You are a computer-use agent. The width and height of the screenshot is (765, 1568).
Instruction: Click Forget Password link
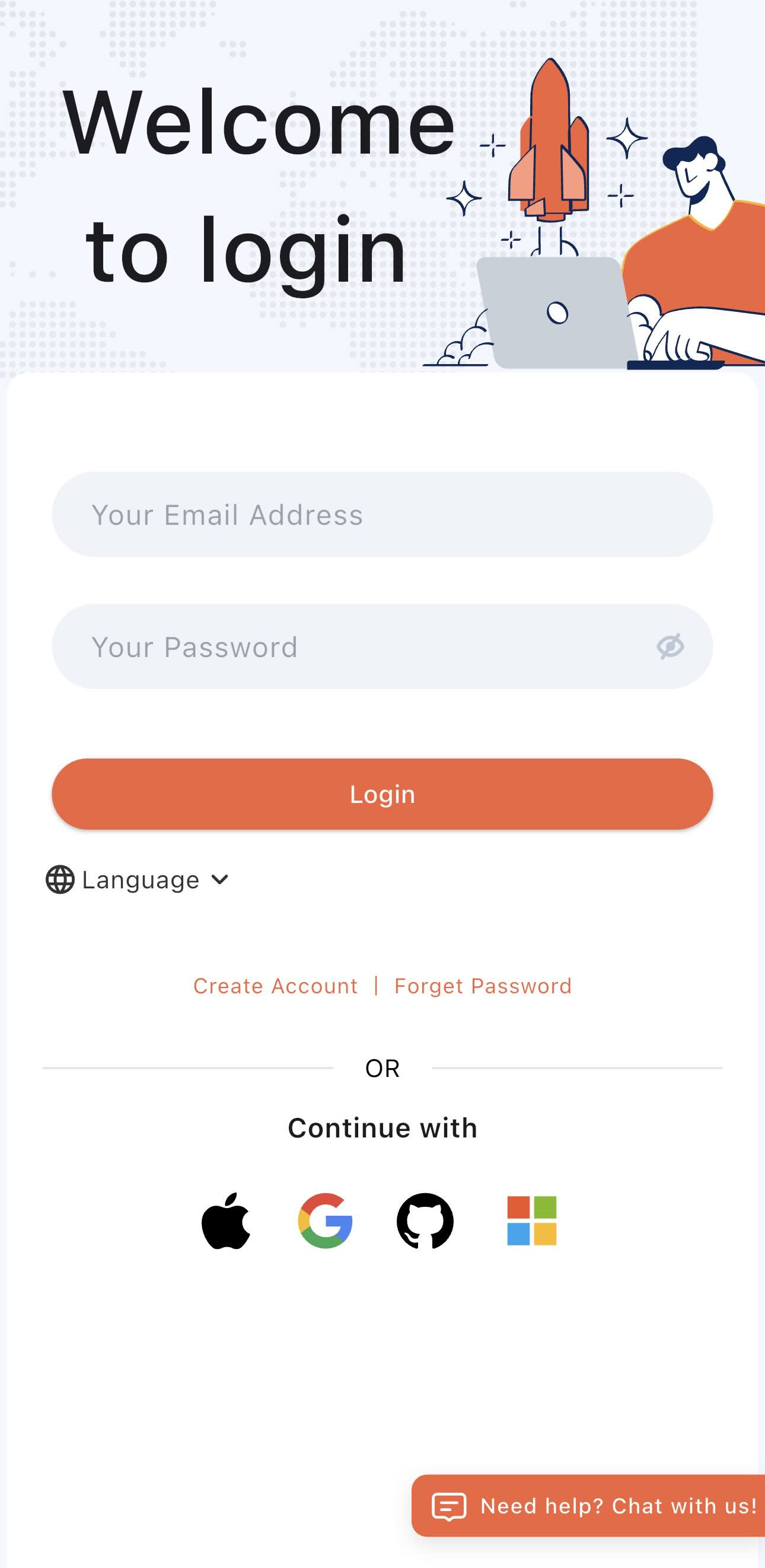[x=482, y=986]
